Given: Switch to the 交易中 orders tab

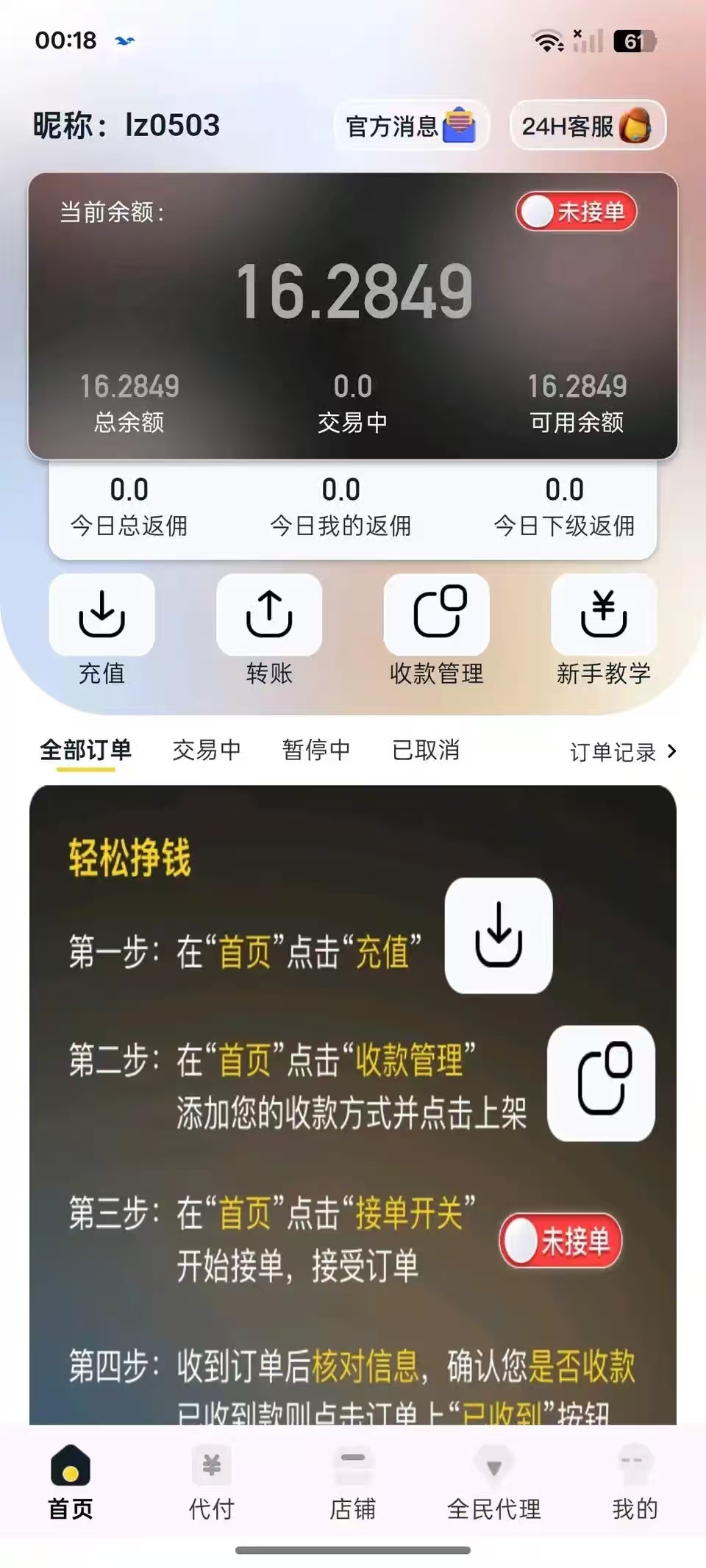Looking at the screenshot, I should [207, 751].
